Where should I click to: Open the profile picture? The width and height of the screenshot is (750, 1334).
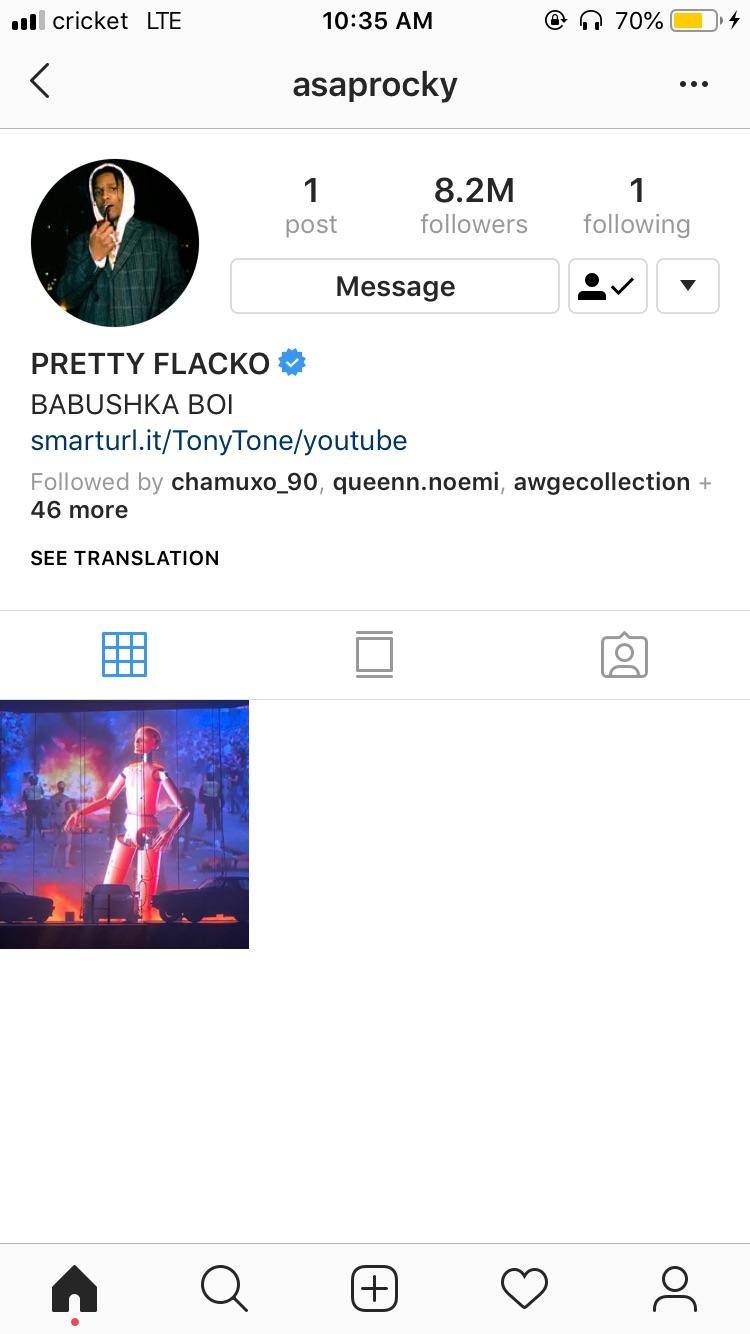pyautogui.click(x=115, y=243)
